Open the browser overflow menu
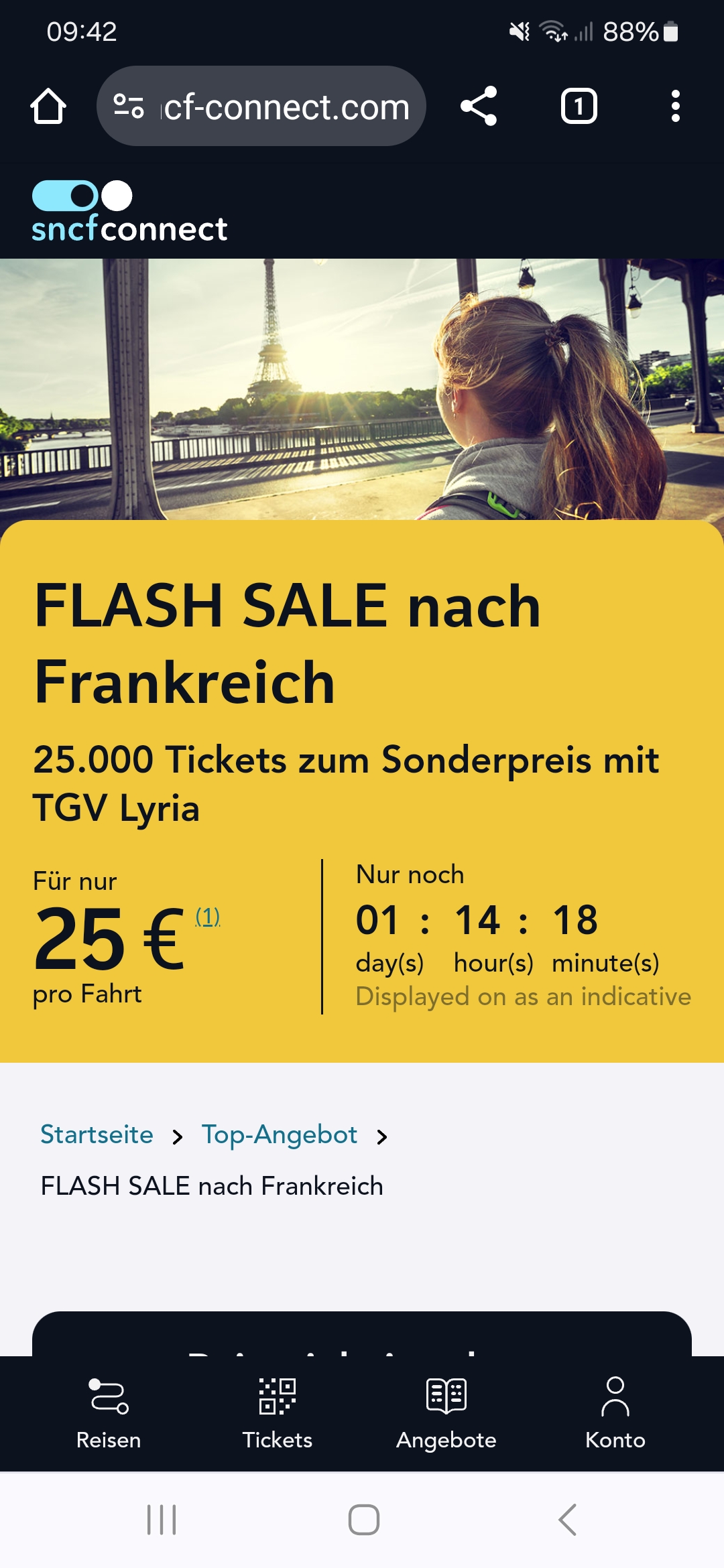The height and width of the screenshot is (1568, 724). tap(675, 106)
